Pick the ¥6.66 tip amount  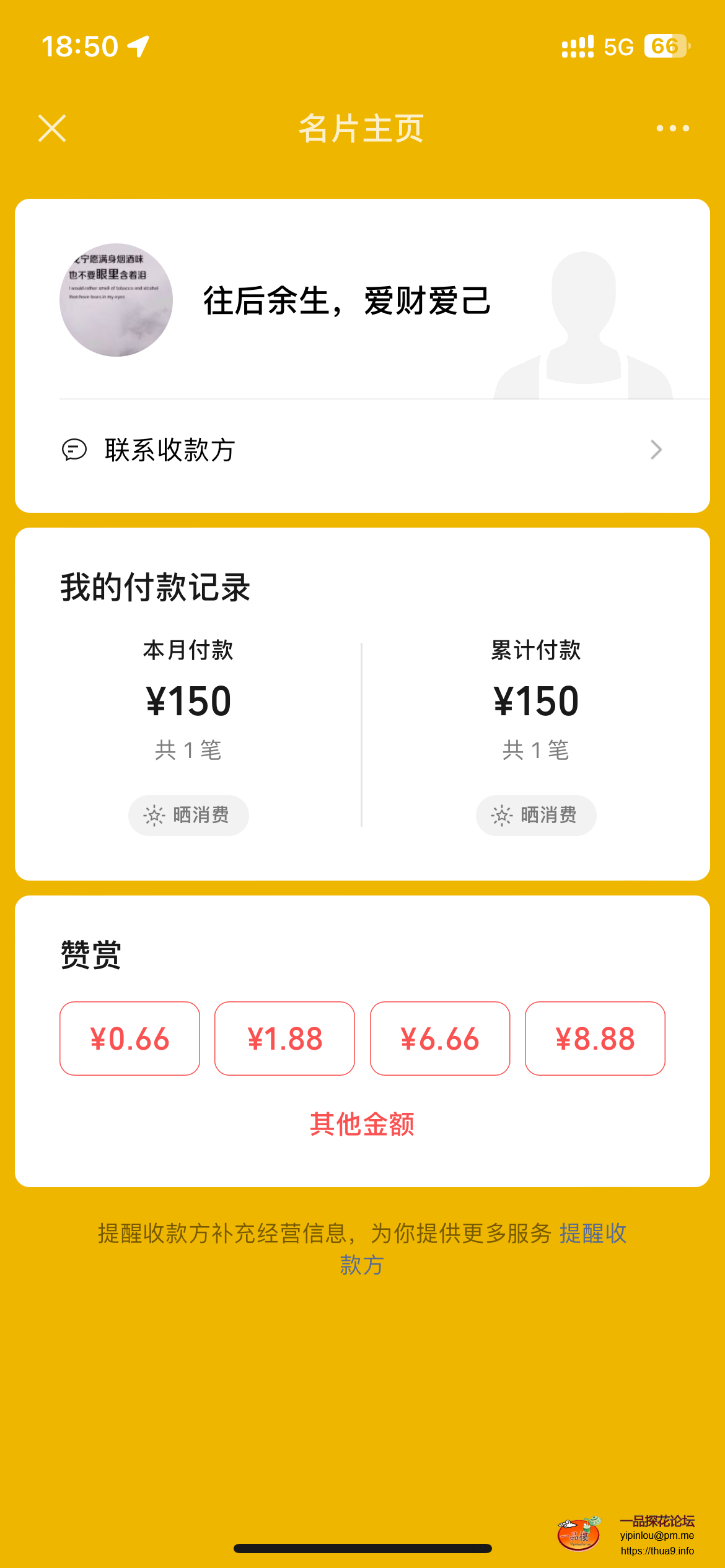(x=440, y=1039)
